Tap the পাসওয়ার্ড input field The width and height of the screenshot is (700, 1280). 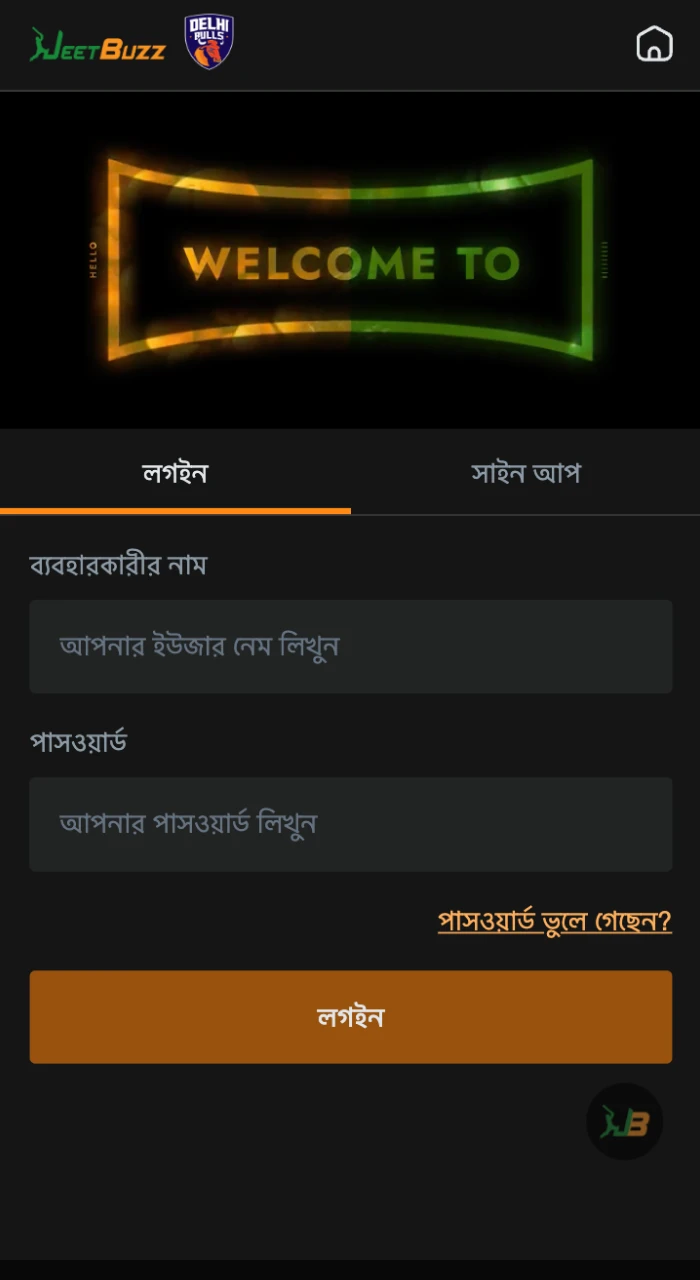coord(350,824)
